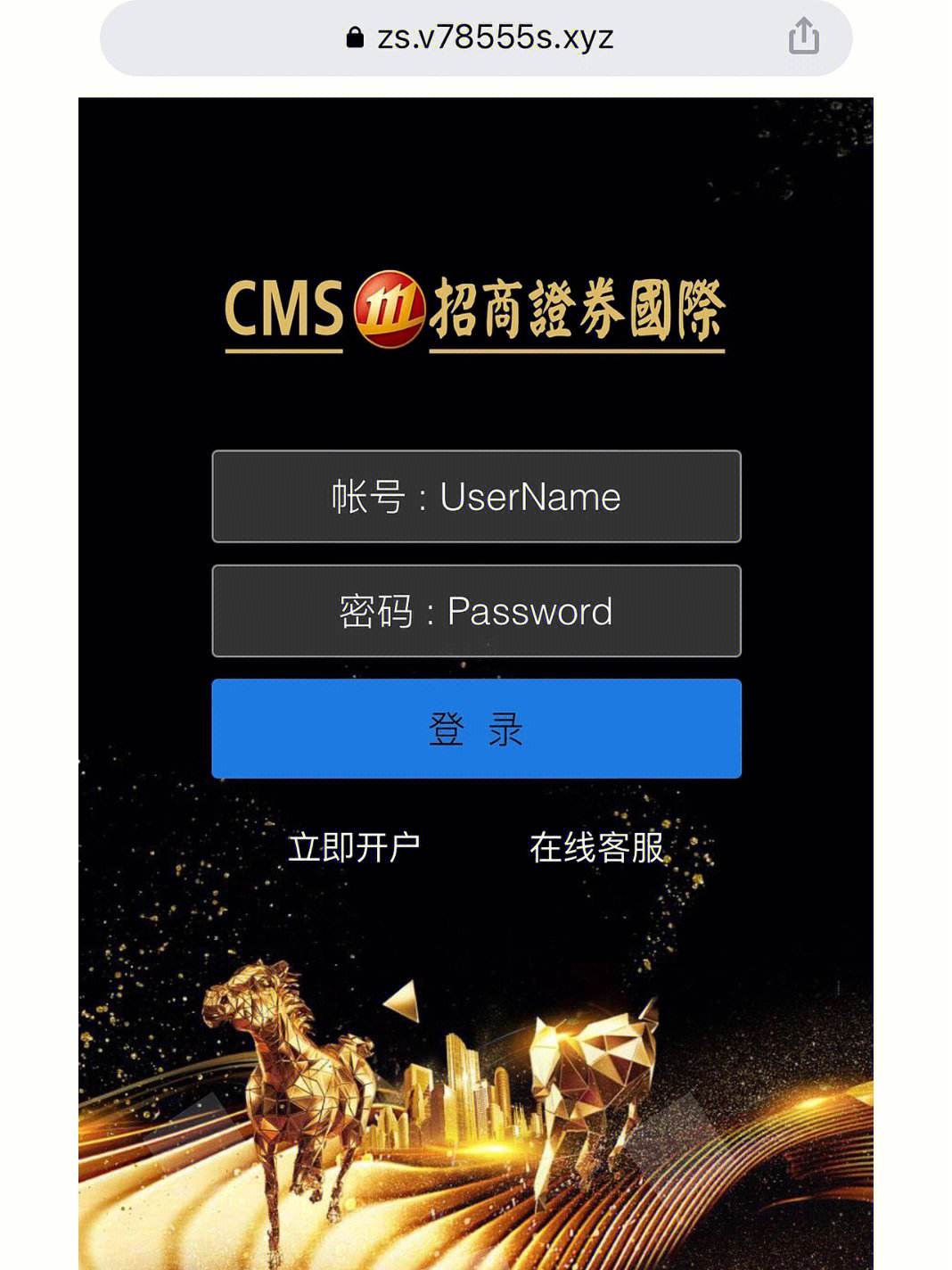Open the zs.v78555s.xyz address bar

point(481,37)
